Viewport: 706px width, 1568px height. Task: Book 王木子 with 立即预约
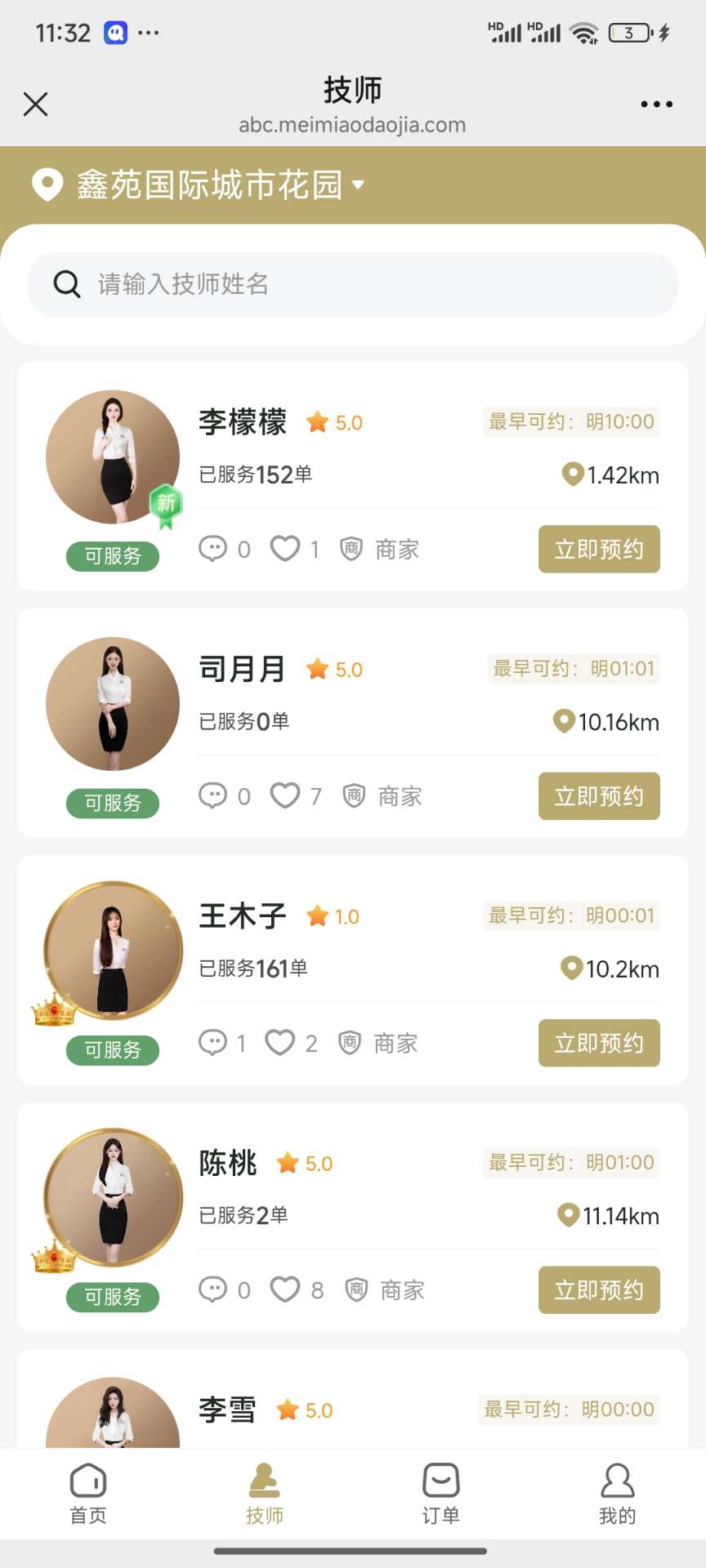[599, 1043]
